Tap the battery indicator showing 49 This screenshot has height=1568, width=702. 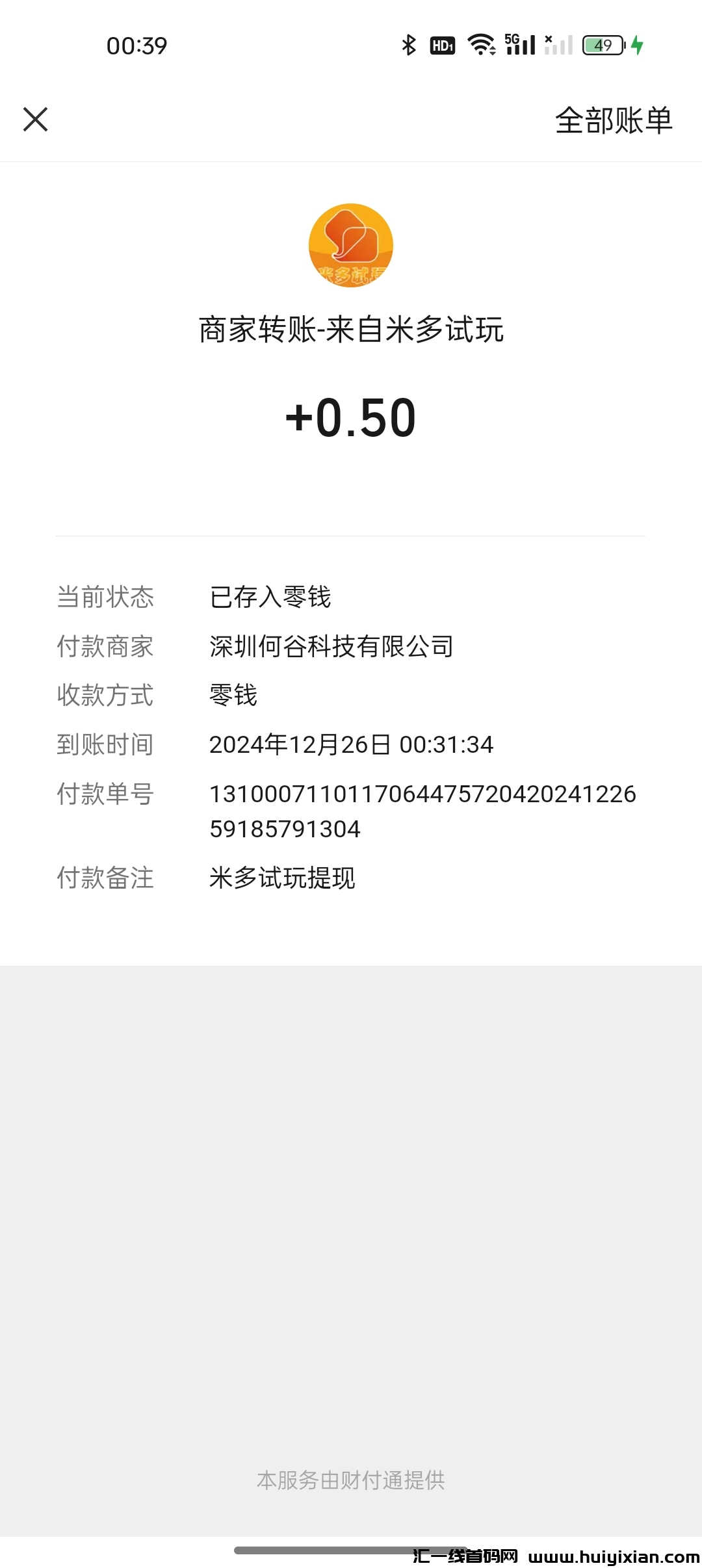pos(603,44)
